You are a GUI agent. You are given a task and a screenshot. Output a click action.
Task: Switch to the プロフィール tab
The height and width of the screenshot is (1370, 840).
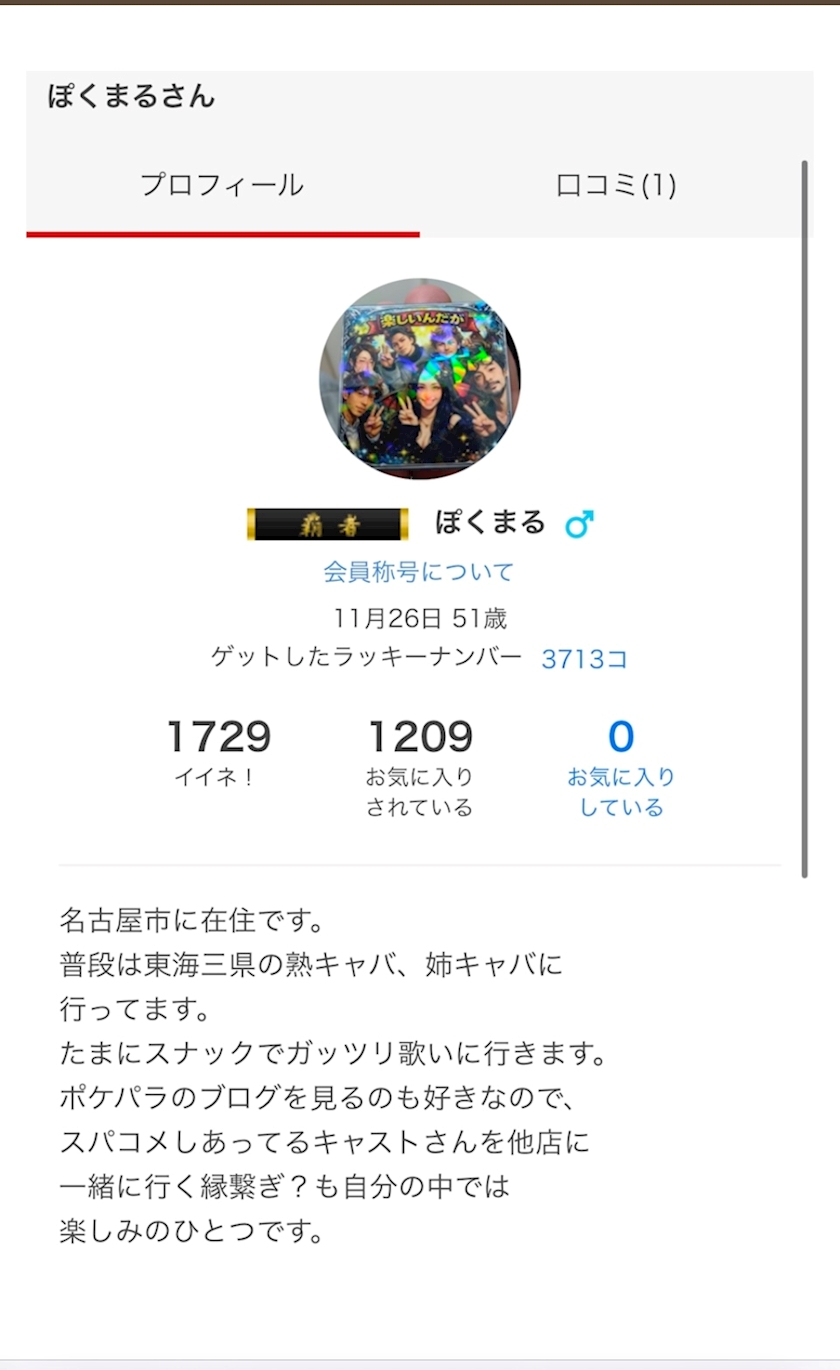[x=222, y=186]
